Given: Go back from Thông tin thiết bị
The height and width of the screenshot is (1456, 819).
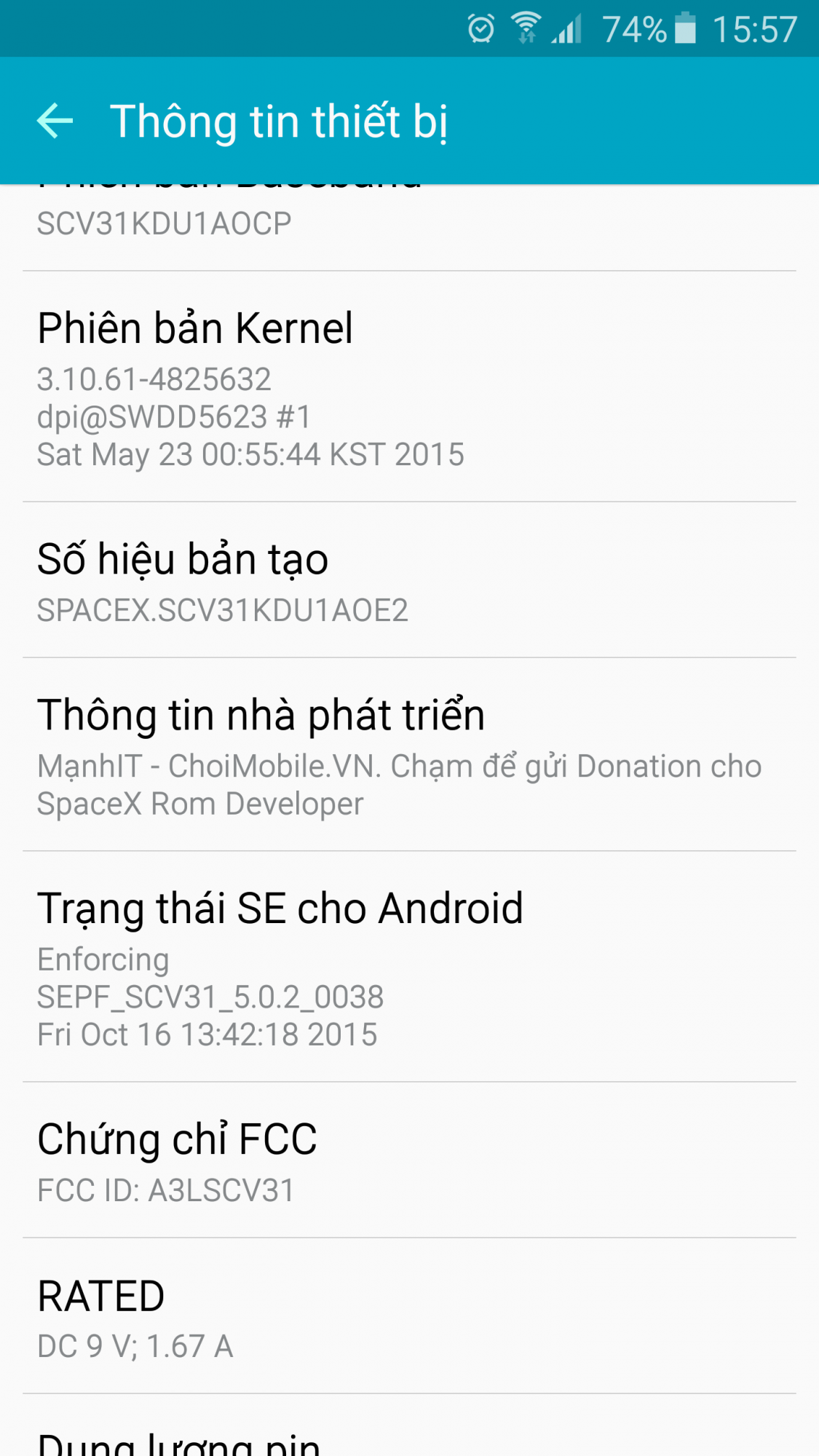Looking at the screenshot, I should click(x=55, y=121).
